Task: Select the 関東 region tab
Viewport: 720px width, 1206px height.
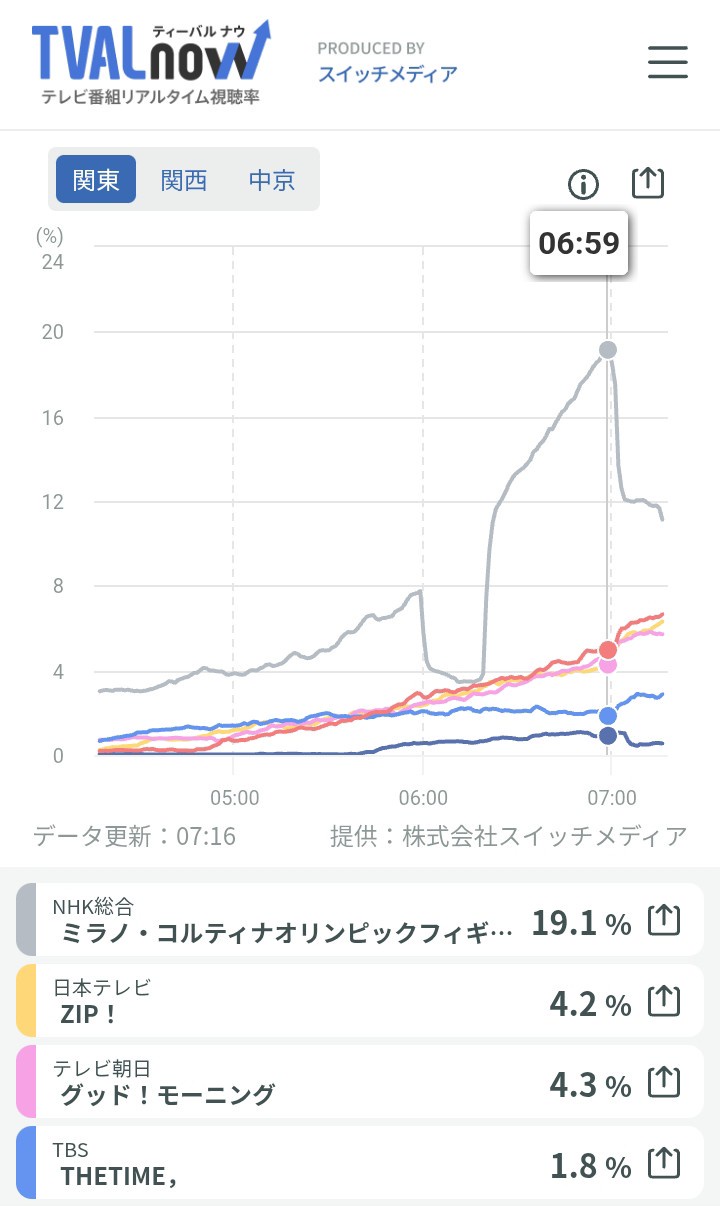Action: pos(96,180)
